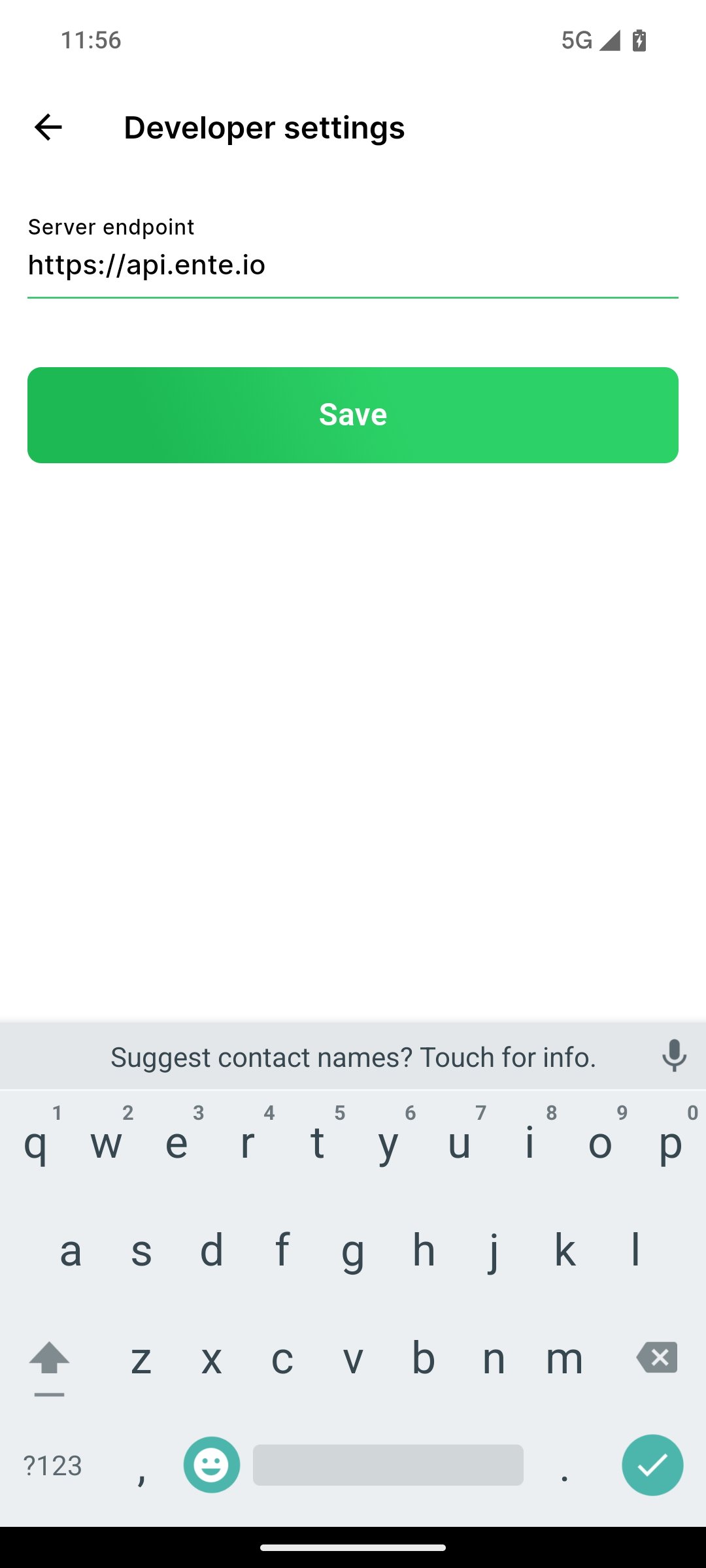Tap the clock showing 11:56
This screenshot has height=1568, width=706.
tap(91, 41)
